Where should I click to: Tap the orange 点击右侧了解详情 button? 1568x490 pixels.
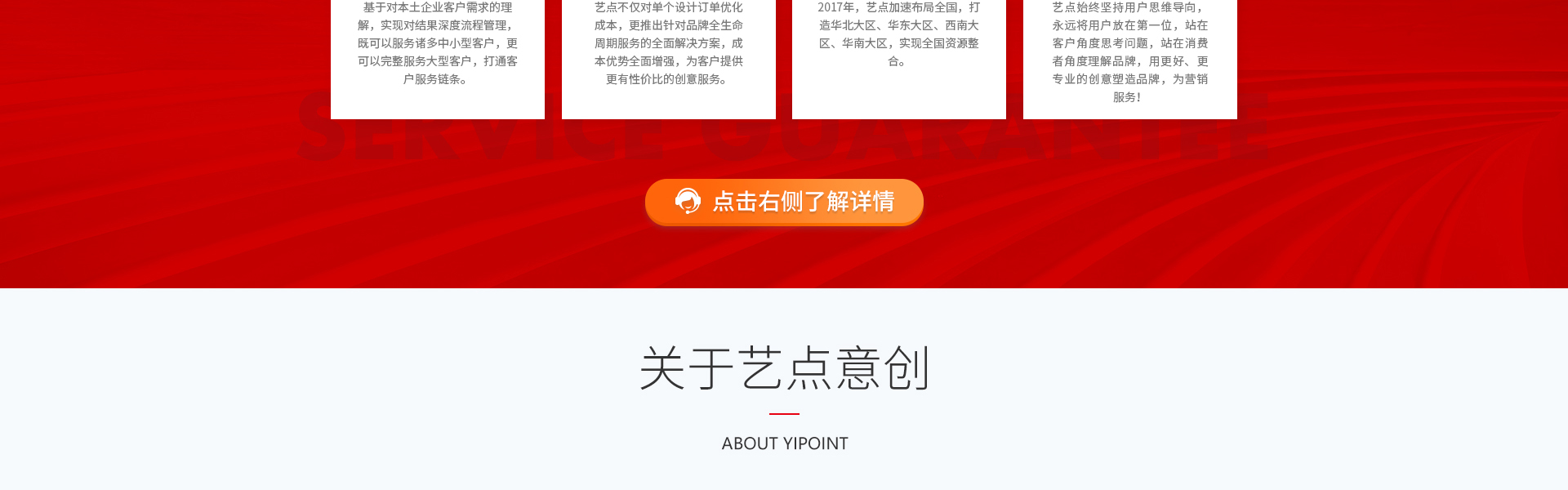[784, 201]
